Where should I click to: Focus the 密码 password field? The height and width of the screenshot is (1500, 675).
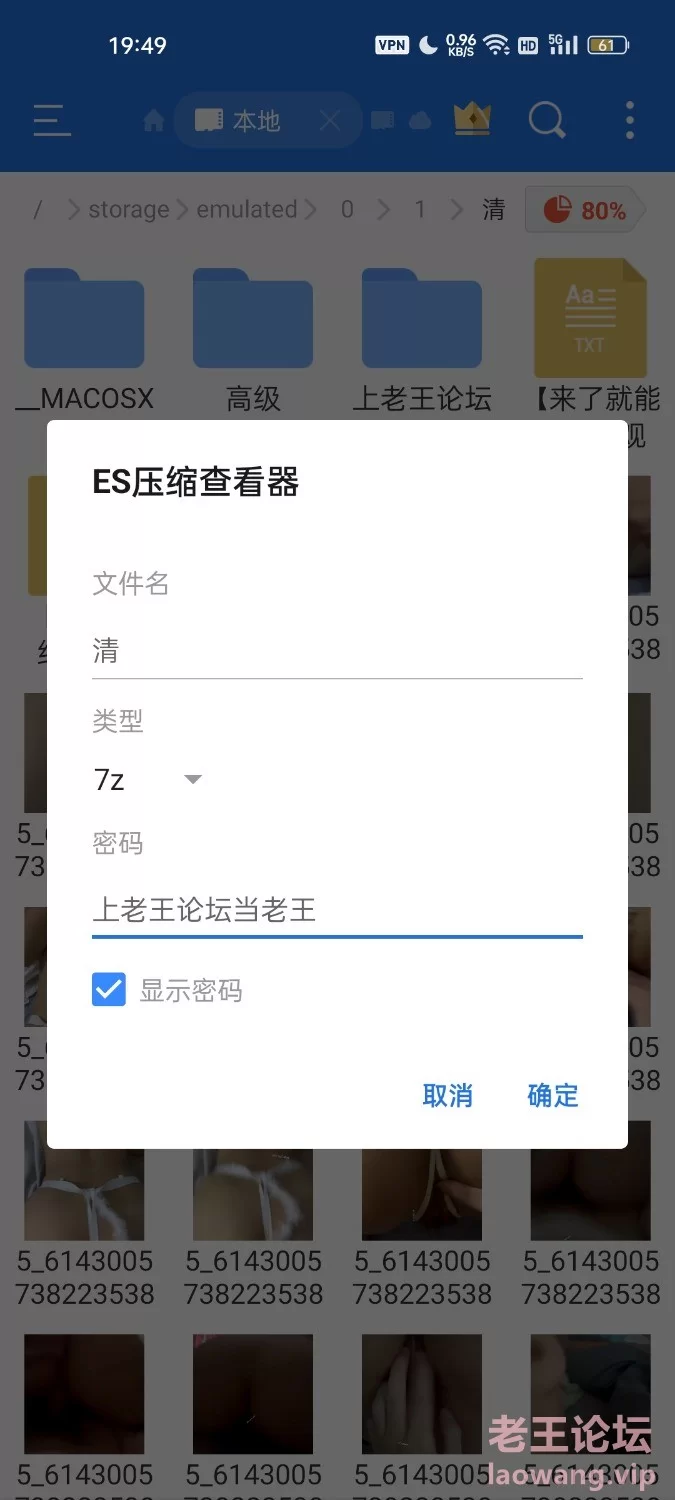click(x=336, y=909)
